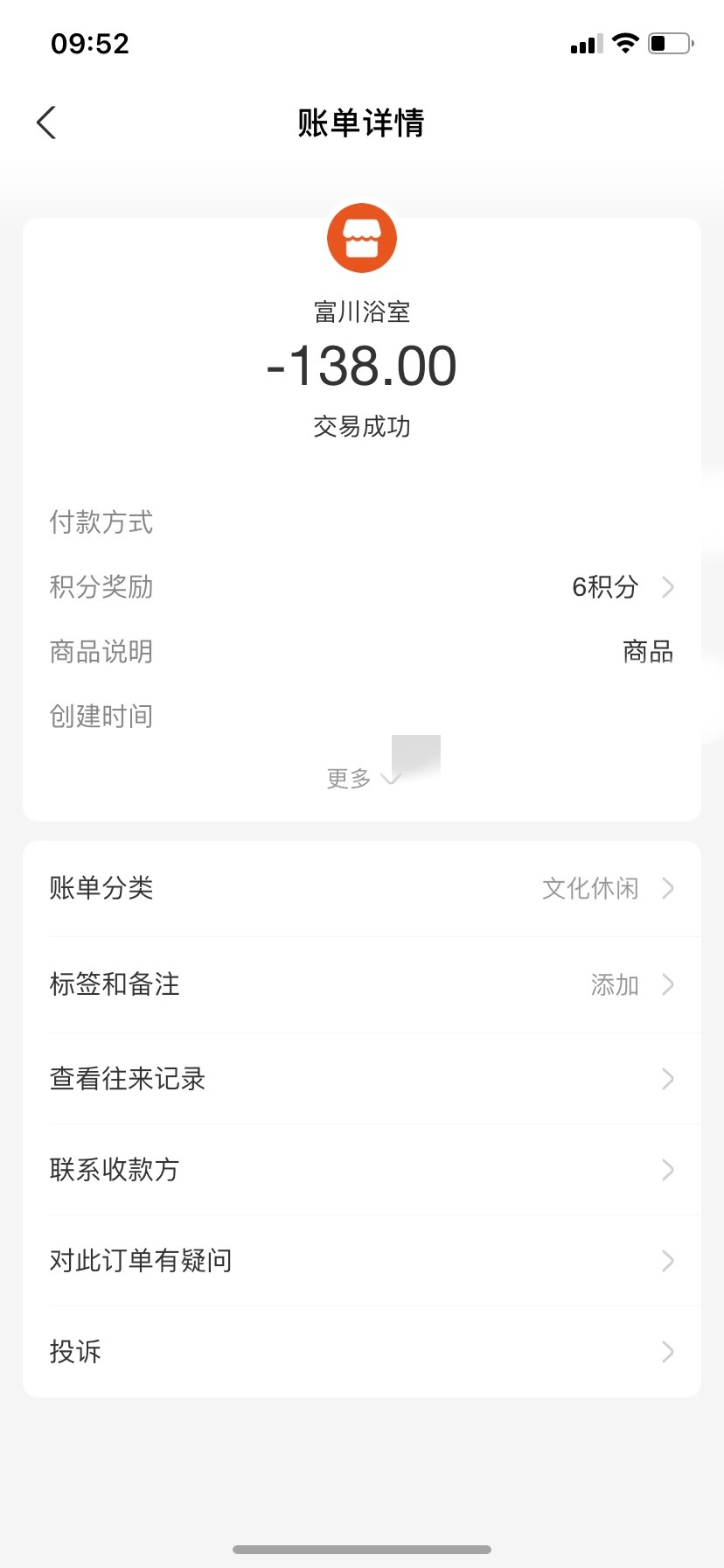
Task: Contact the payee via 联系收款方
Action: [362, 1170]
